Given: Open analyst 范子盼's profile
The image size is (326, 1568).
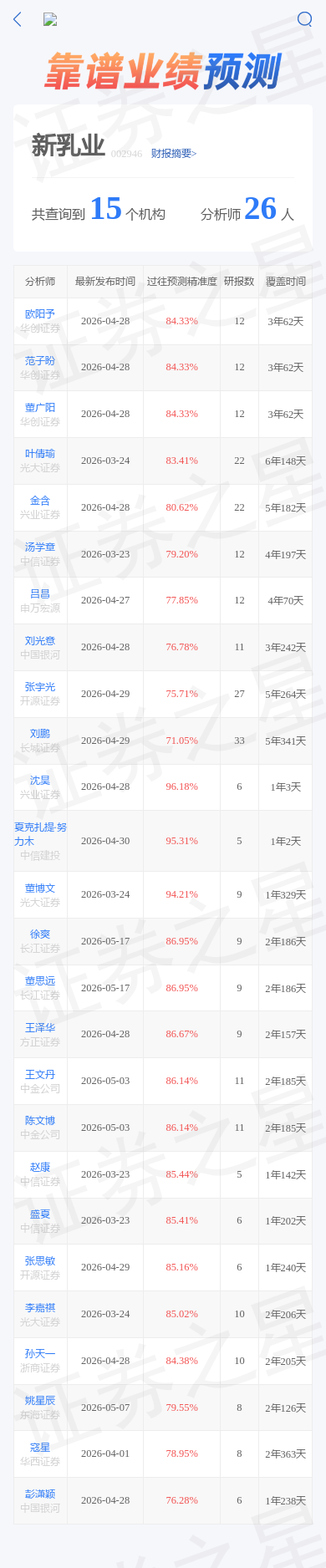Looking at the screenshot, I should click(40, 361).
